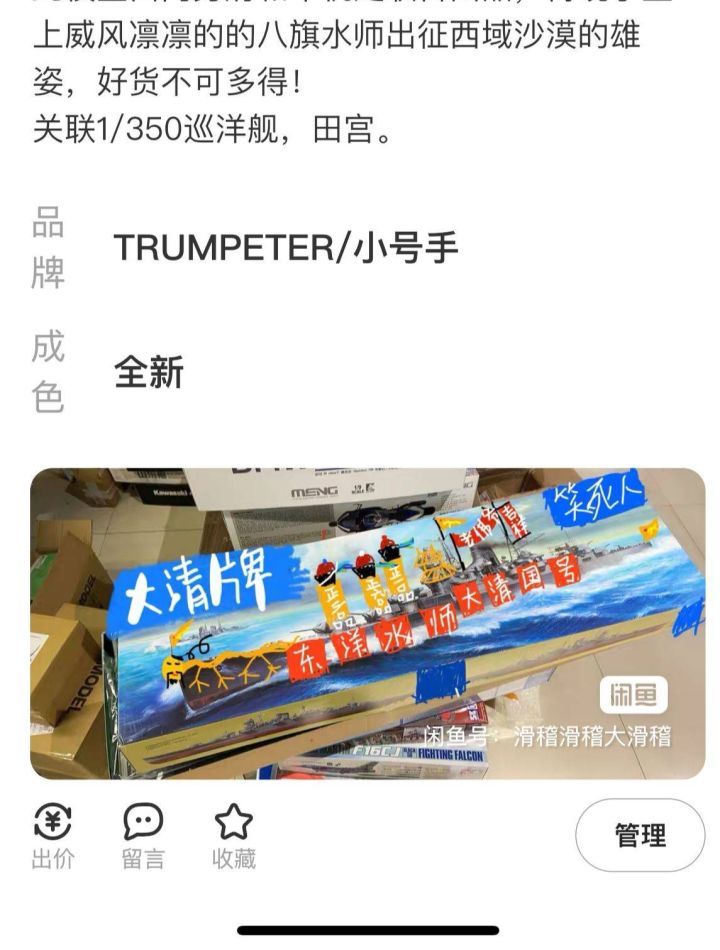Tap the 管理 manage button
Image resolution: width=720 pixels, height=950 pixels.
point(640,835)
